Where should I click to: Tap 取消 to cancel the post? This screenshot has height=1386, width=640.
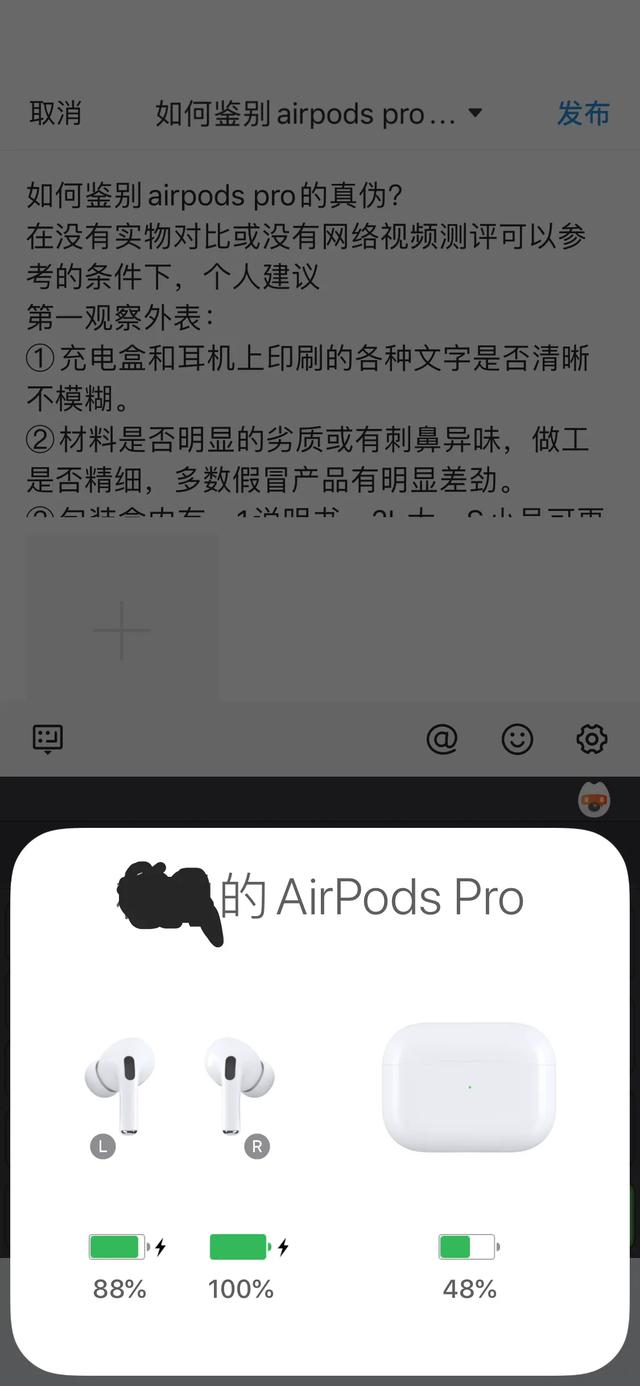[x=55, y=113]
